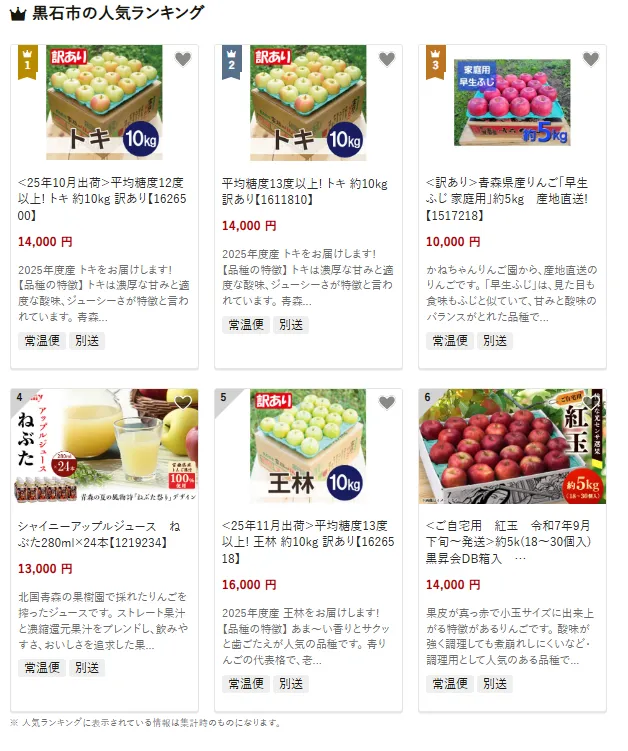
Task: Open the 早生ふじ 家庭用 約5kg apple product
Action: pos(510,198)
